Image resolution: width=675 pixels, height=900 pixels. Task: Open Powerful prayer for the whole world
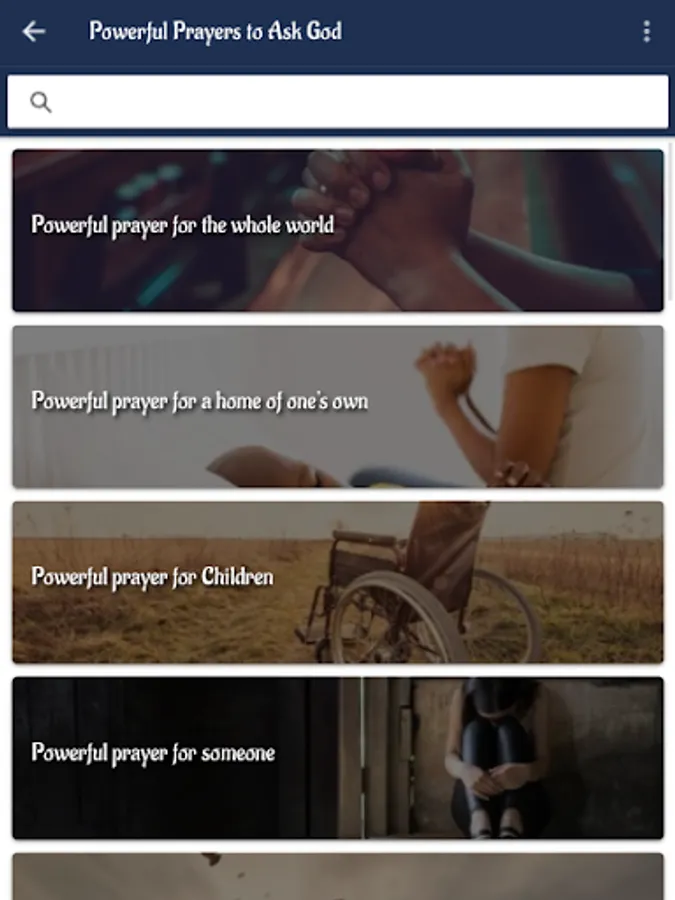point(338,230)
